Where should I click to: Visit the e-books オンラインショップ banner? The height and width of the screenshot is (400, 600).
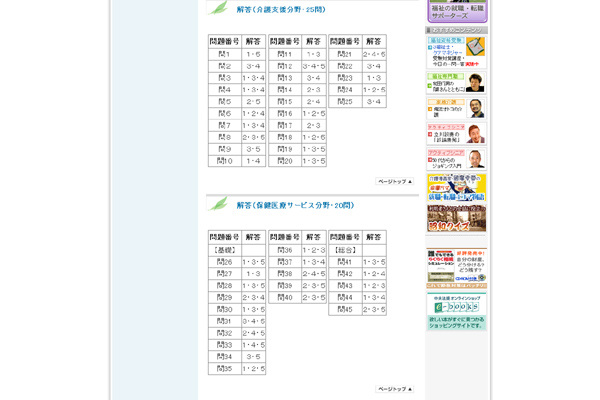456,312
